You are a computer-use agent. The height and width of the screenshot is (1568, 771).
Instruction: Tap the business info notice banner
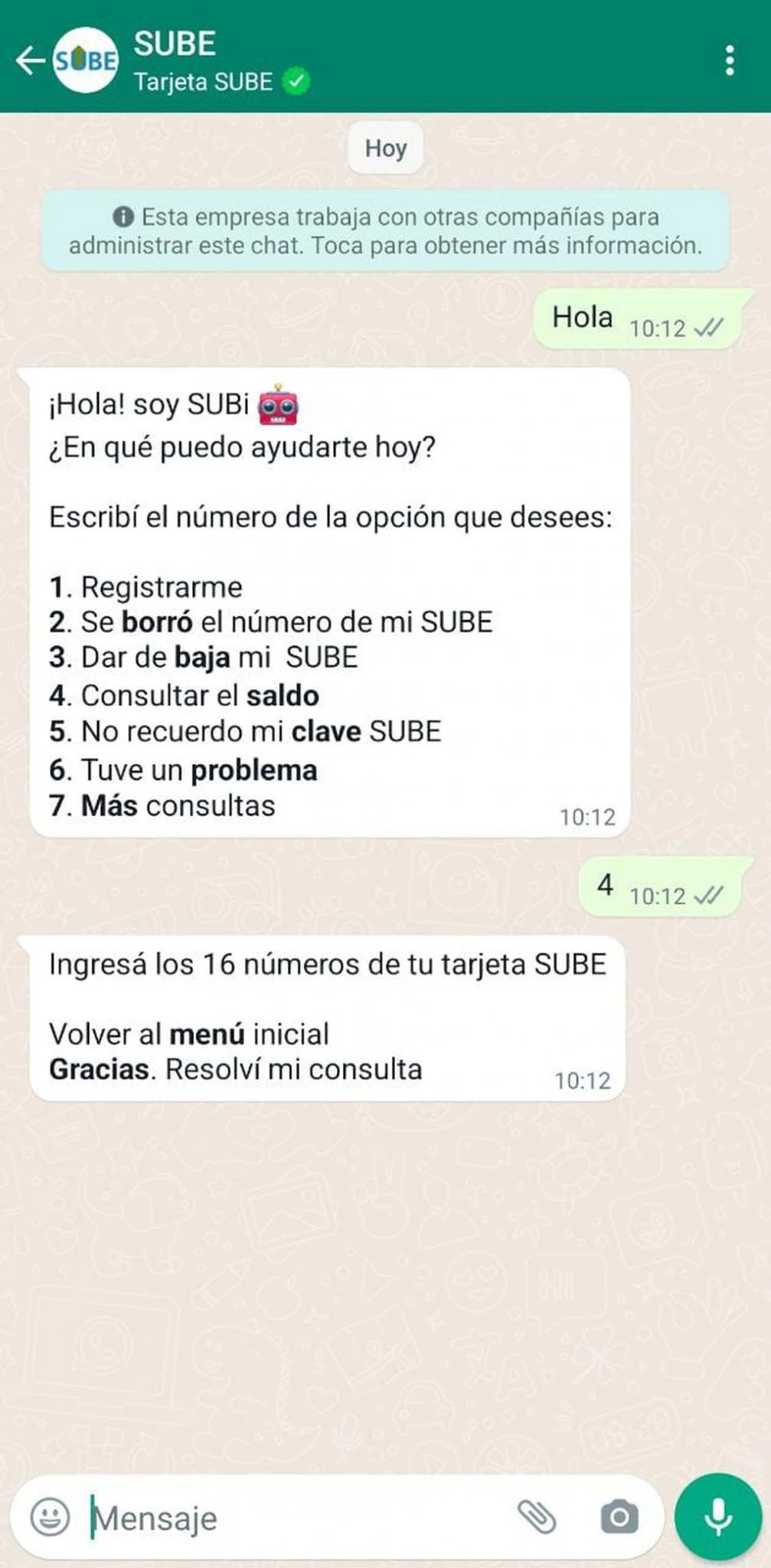pyautogui.click(x=385, y=231)
